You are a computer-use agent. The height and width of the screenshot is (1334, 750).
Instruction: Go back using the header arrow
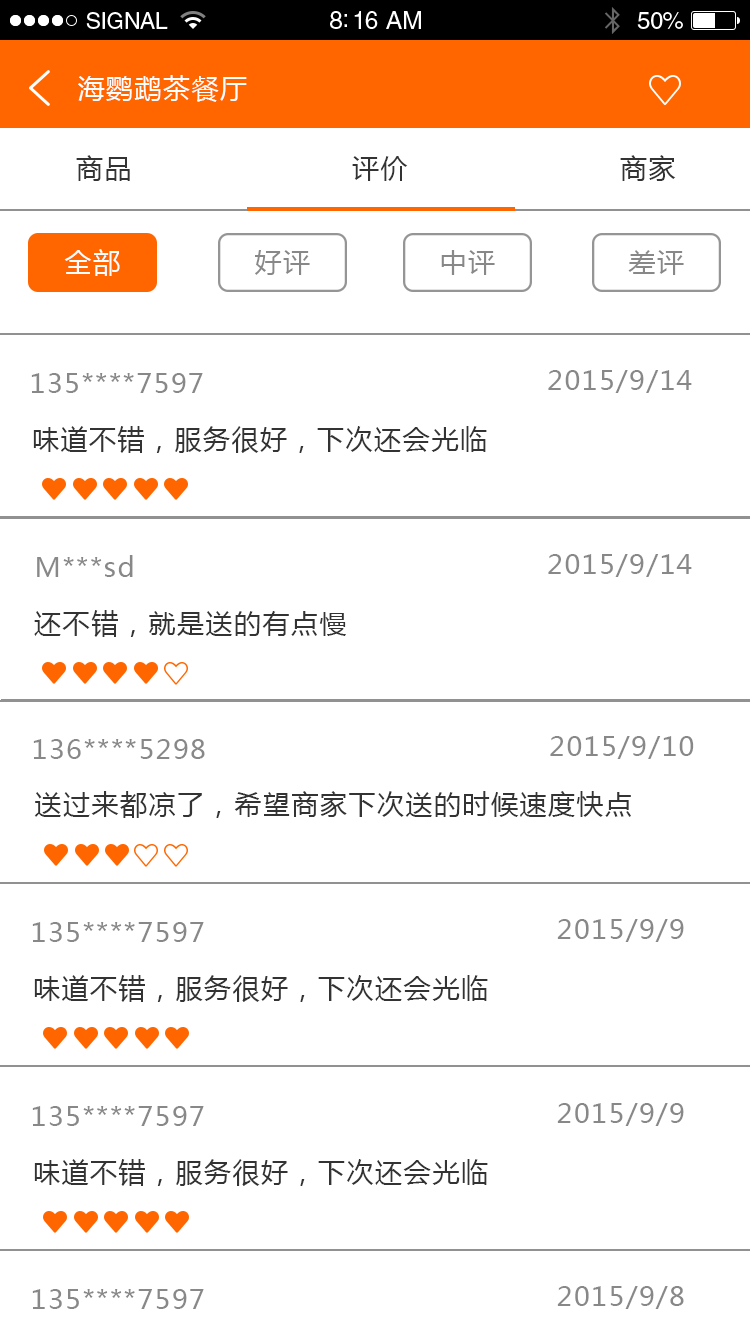[x=40, y=88]
